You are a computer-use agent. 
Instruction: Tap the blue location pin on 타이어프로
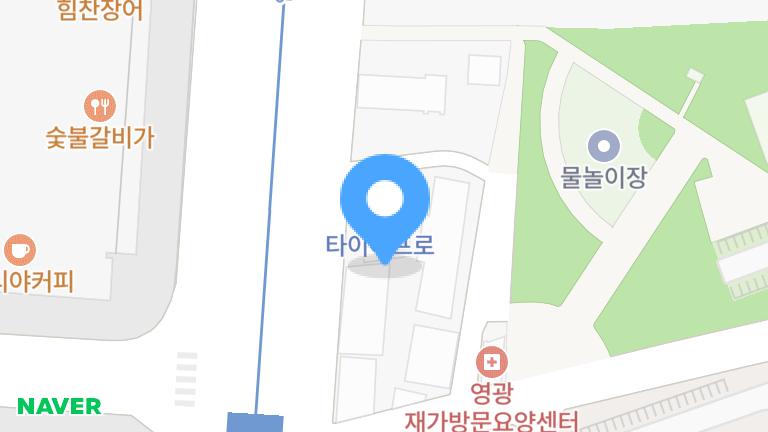pyautogui.click(x=385, y=201)
